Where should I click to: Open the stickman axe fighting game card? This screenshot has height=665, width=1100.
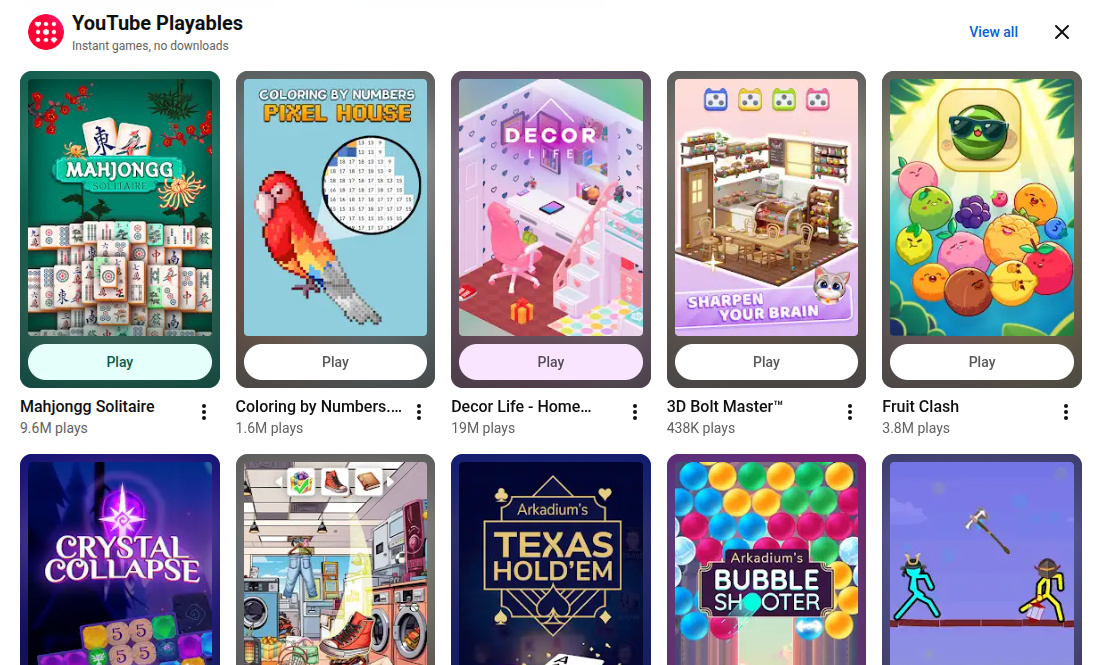[x=981, y=560]
